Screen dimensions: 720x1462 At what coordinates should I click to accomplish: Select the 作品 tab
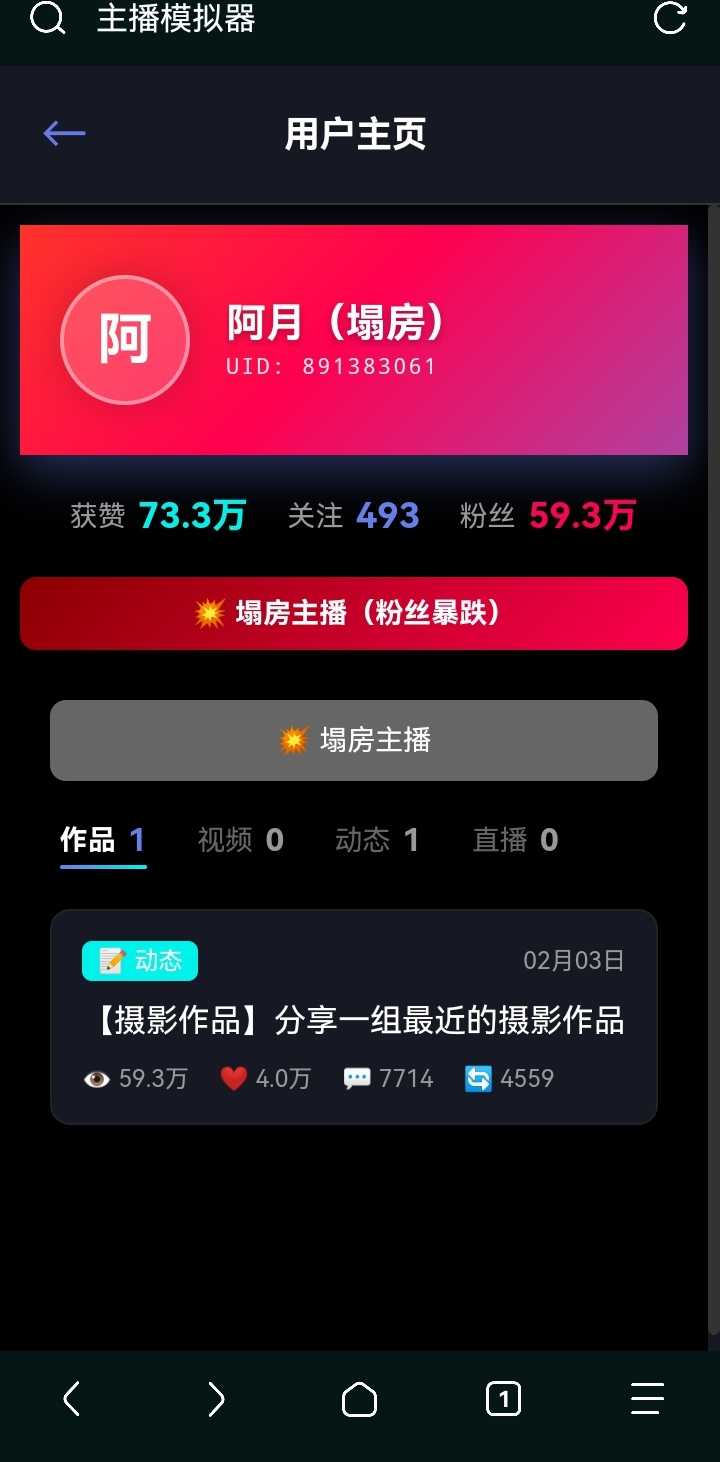103,840
